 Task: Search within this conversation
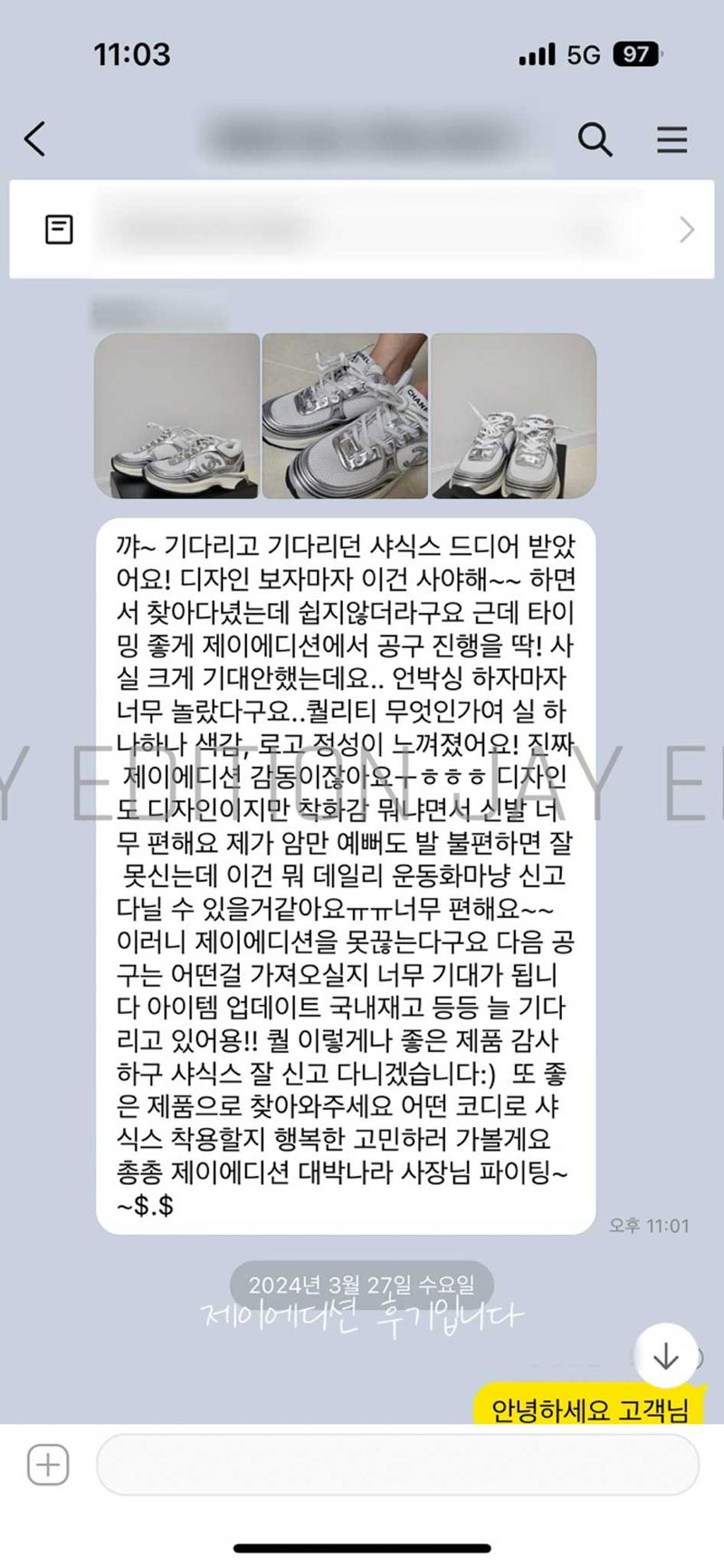pos(595,139)
